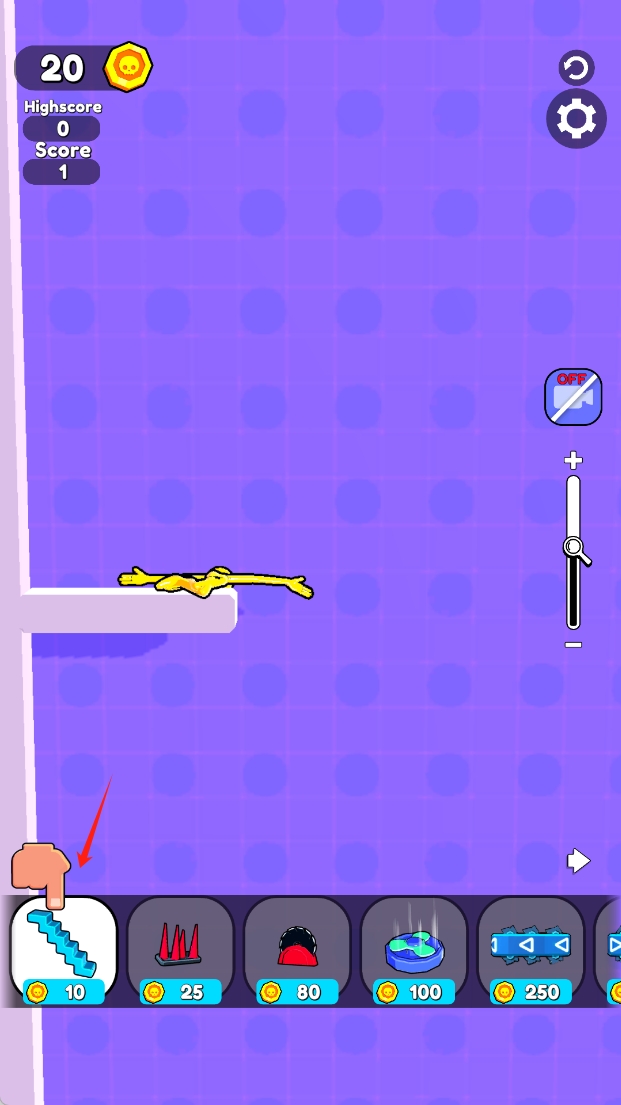Open the settings gear
Screen dimensions: 621x1105
pos(576,120)
